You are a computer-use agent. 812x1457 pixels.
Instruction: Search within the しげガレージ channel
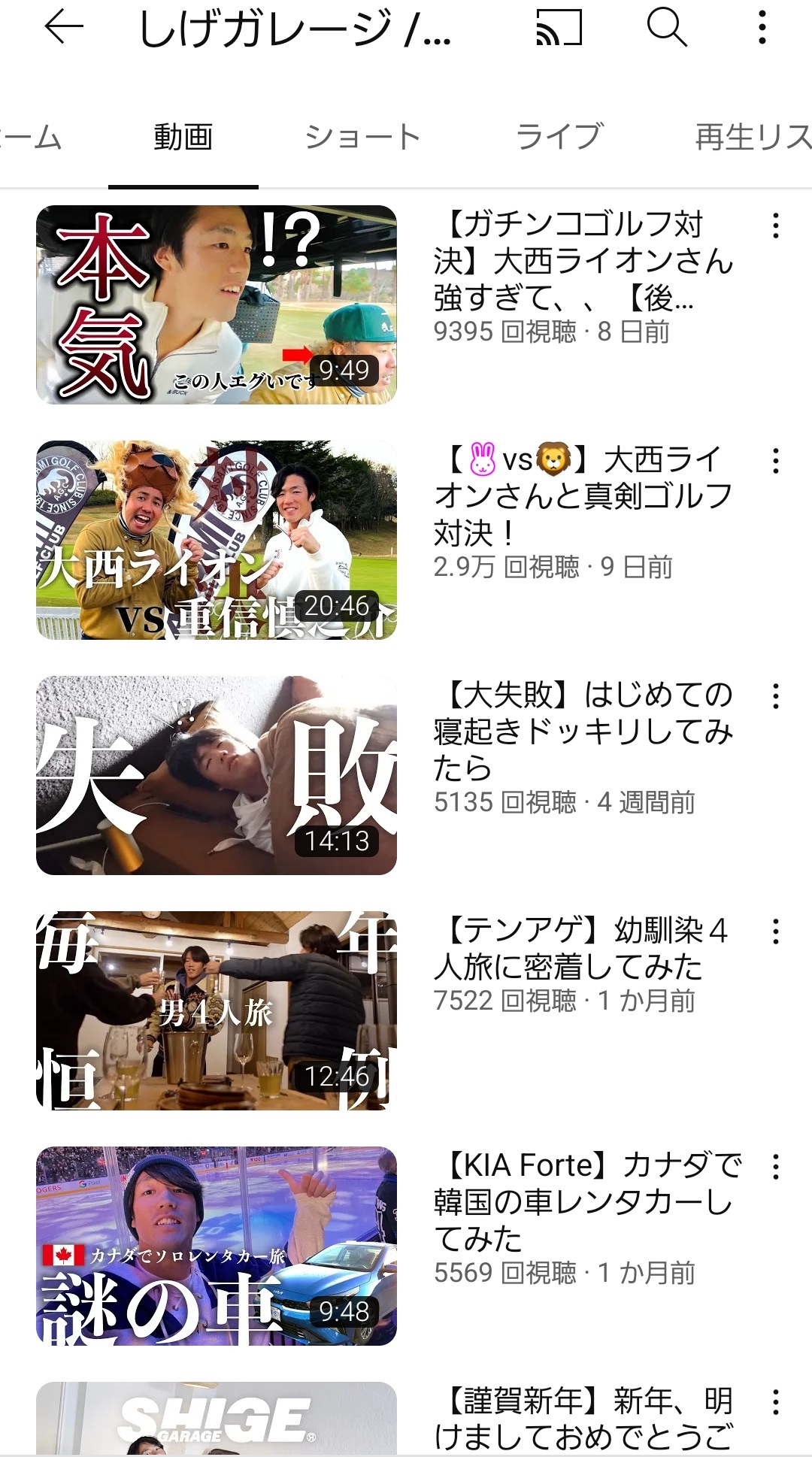[666, 28]
